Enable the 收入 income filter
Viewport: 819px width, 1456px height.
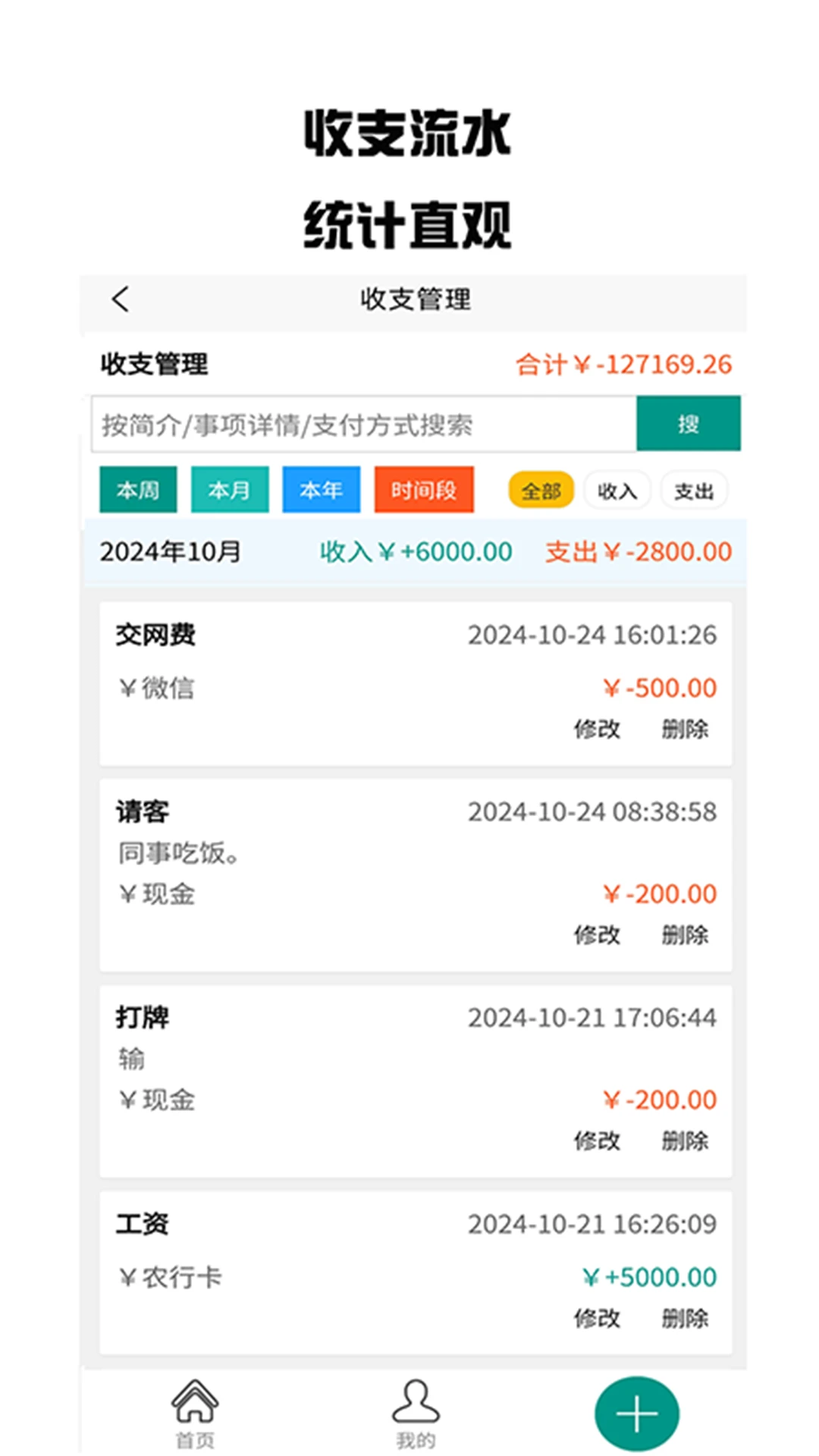click(x=617, y=491)
